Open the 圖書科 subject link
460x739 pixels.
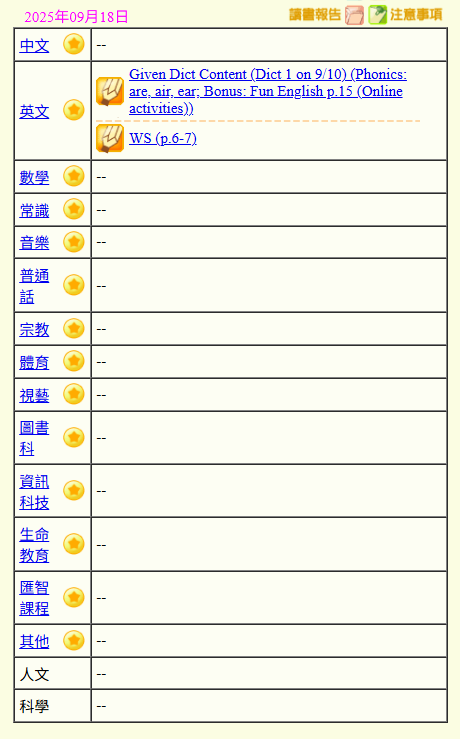34,438
